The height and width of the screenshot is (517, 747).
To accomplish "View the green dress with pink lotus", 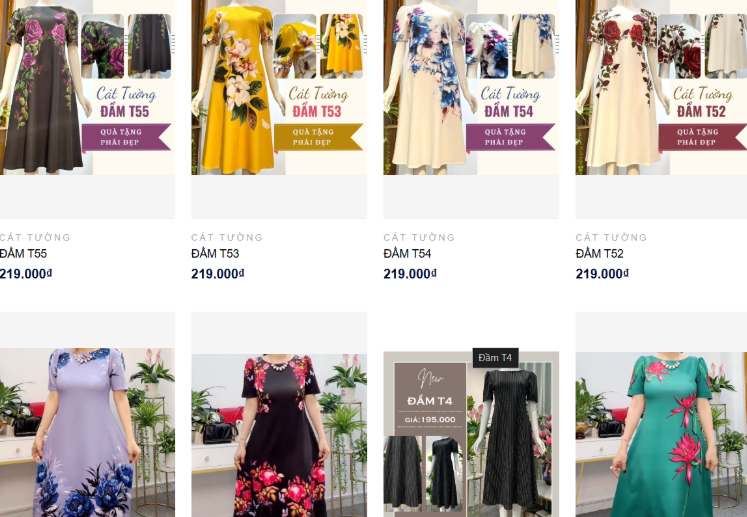I will (661, 437).
